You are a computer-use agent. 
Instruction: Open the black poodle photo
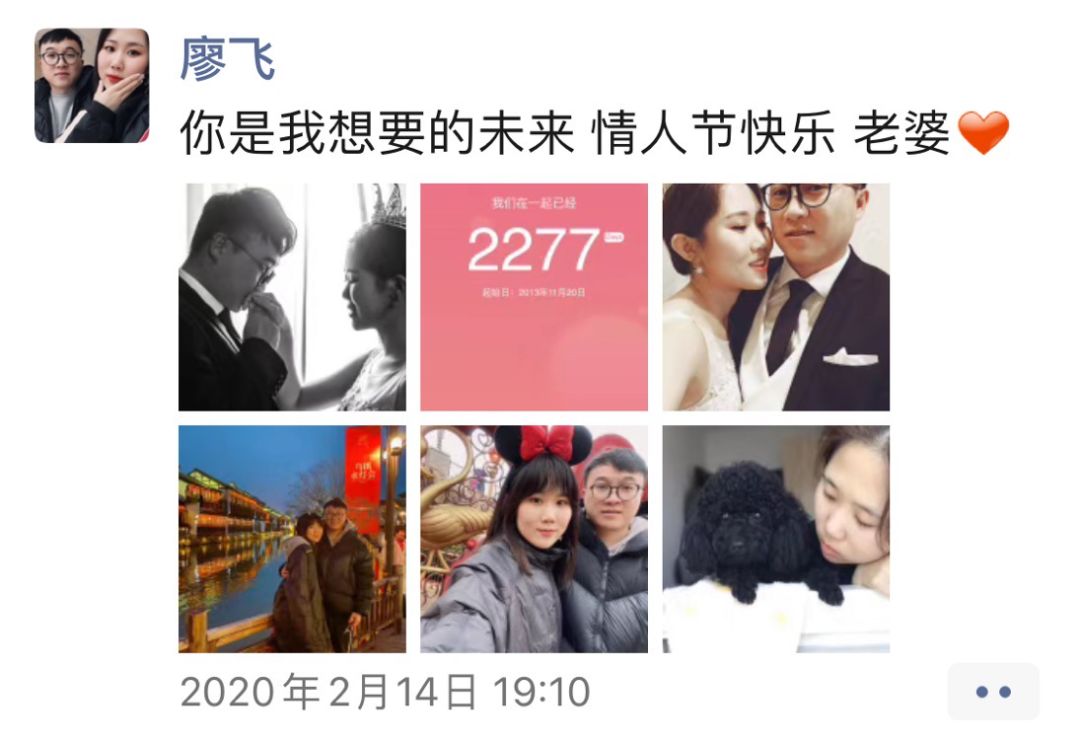tap(775, 539)
